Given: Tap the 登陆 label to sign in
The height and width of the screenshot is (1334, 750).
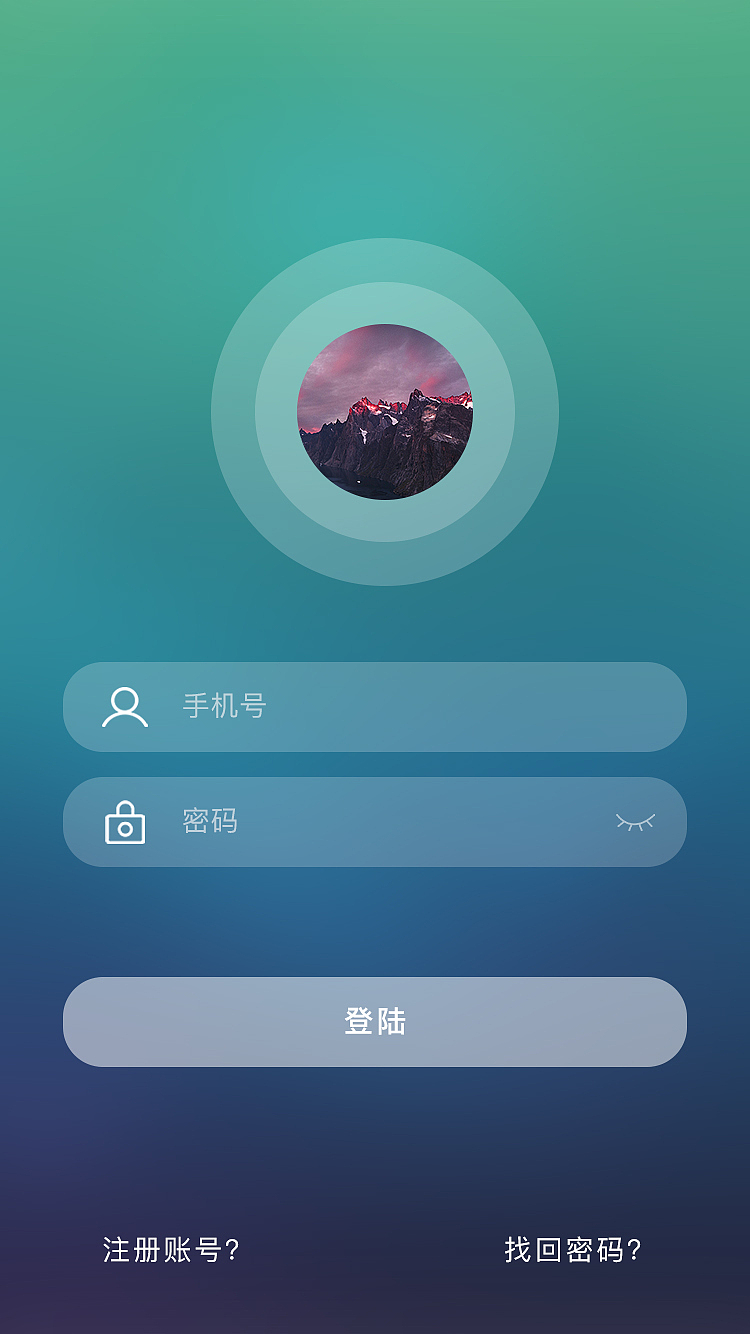Looking at the screenshot, I should click(x=375, y=1021).
